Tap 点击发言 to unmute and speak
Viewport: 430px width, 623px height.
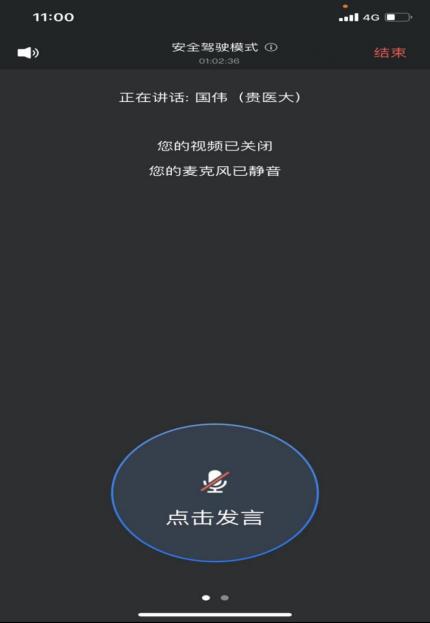tap(215, 492)
